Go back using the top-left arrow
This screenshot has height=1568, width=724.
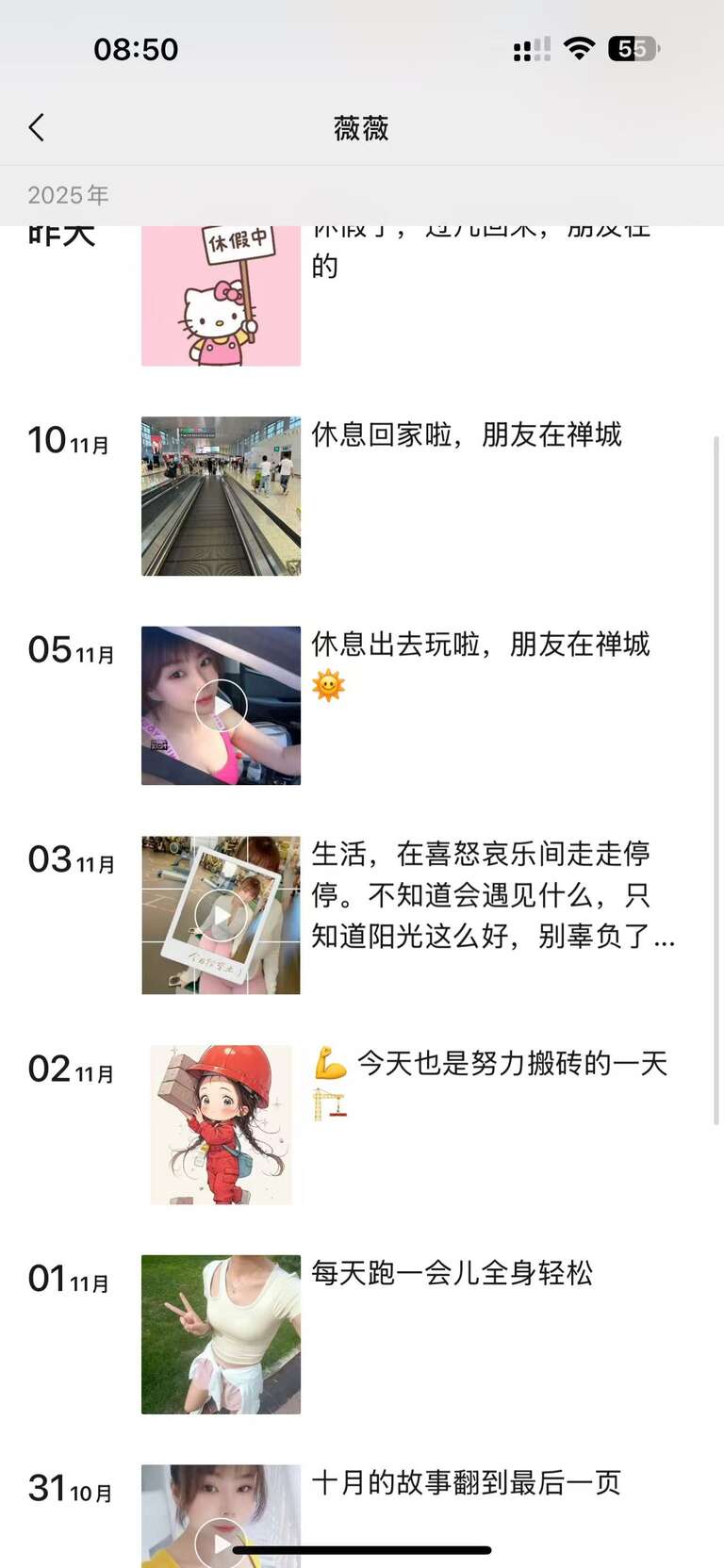point(37,127)
